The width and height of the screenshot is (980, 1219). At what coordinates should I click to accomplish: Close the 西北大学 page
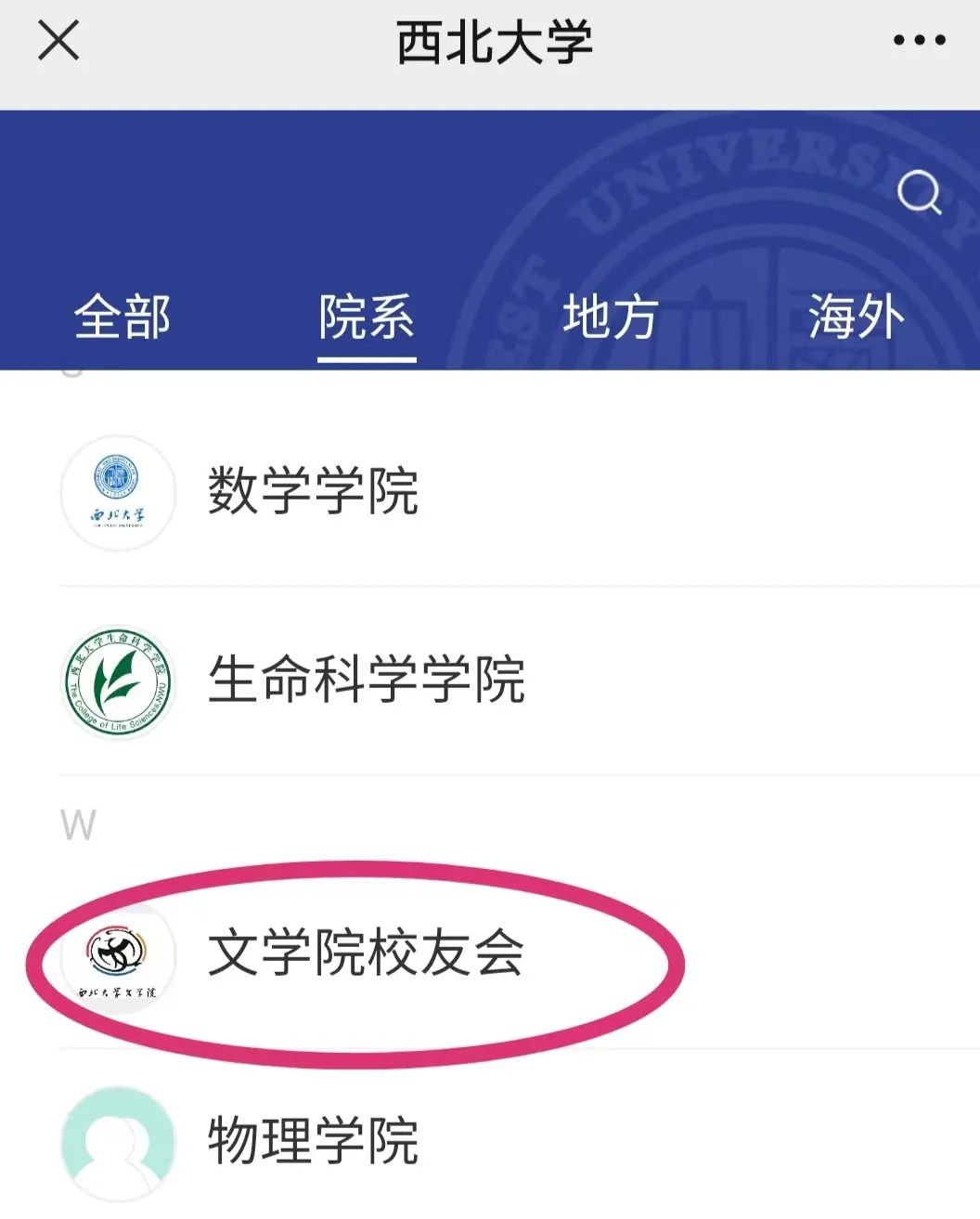pyautogui.click(x=58, y=42)
